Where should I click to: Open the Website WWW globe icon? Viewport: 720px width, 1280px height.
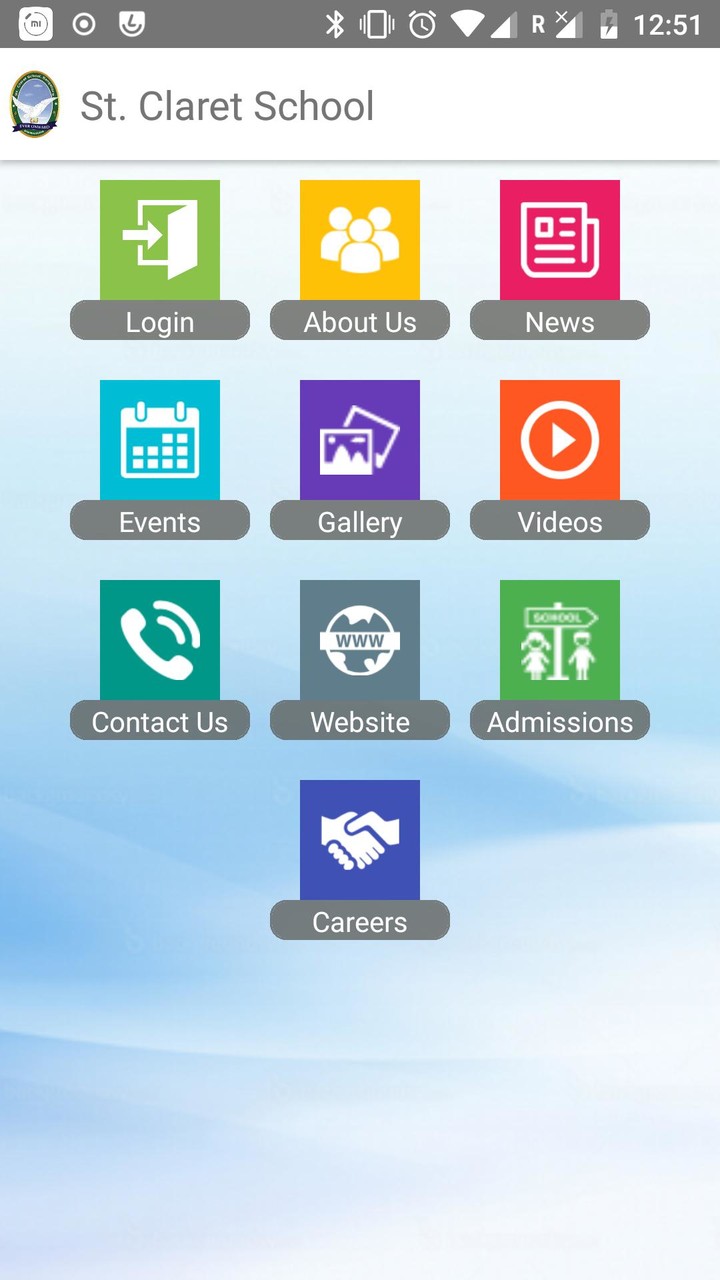[x=359, y=639]
